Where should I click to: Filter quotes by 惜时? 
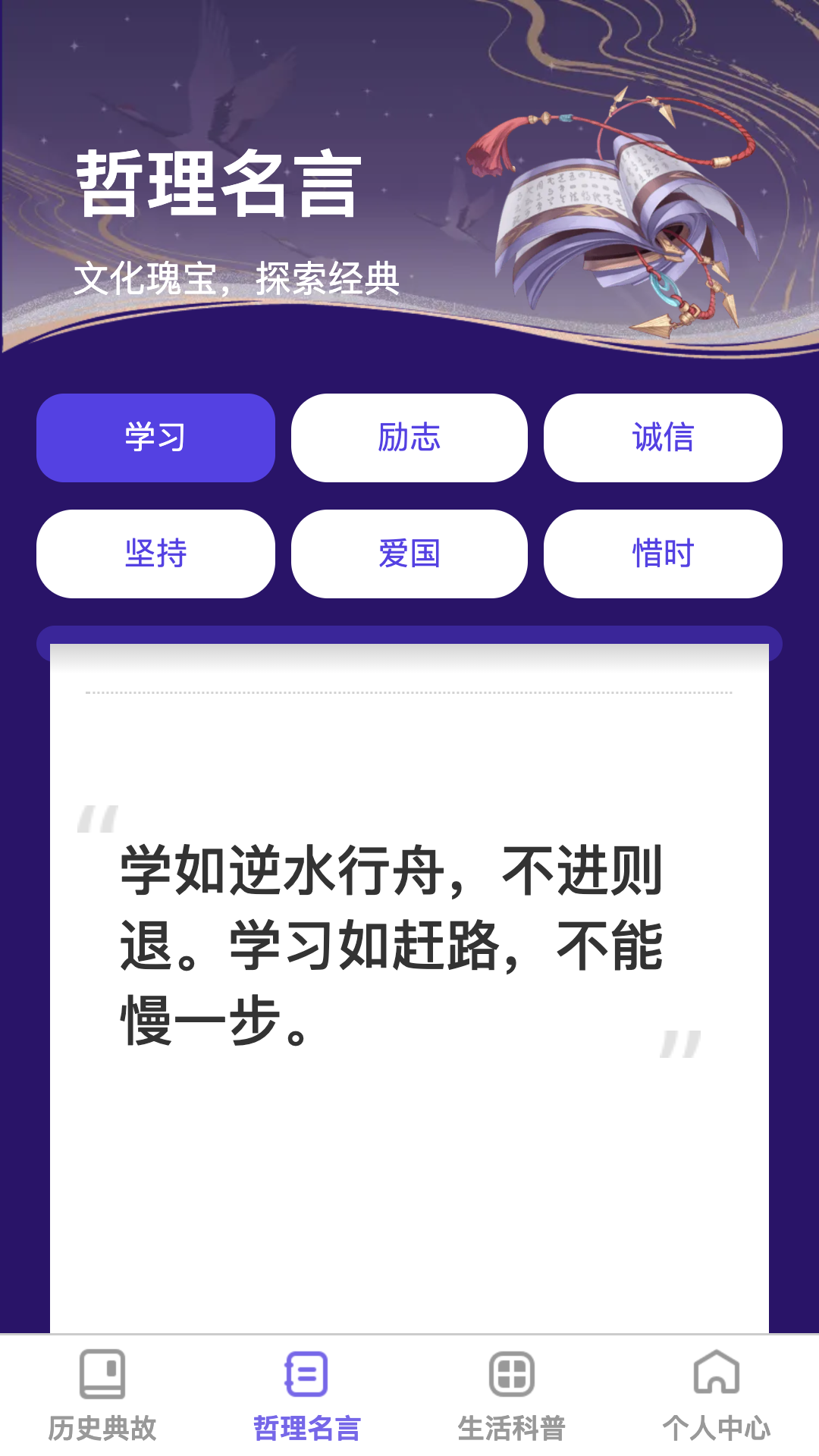[663, 554]
